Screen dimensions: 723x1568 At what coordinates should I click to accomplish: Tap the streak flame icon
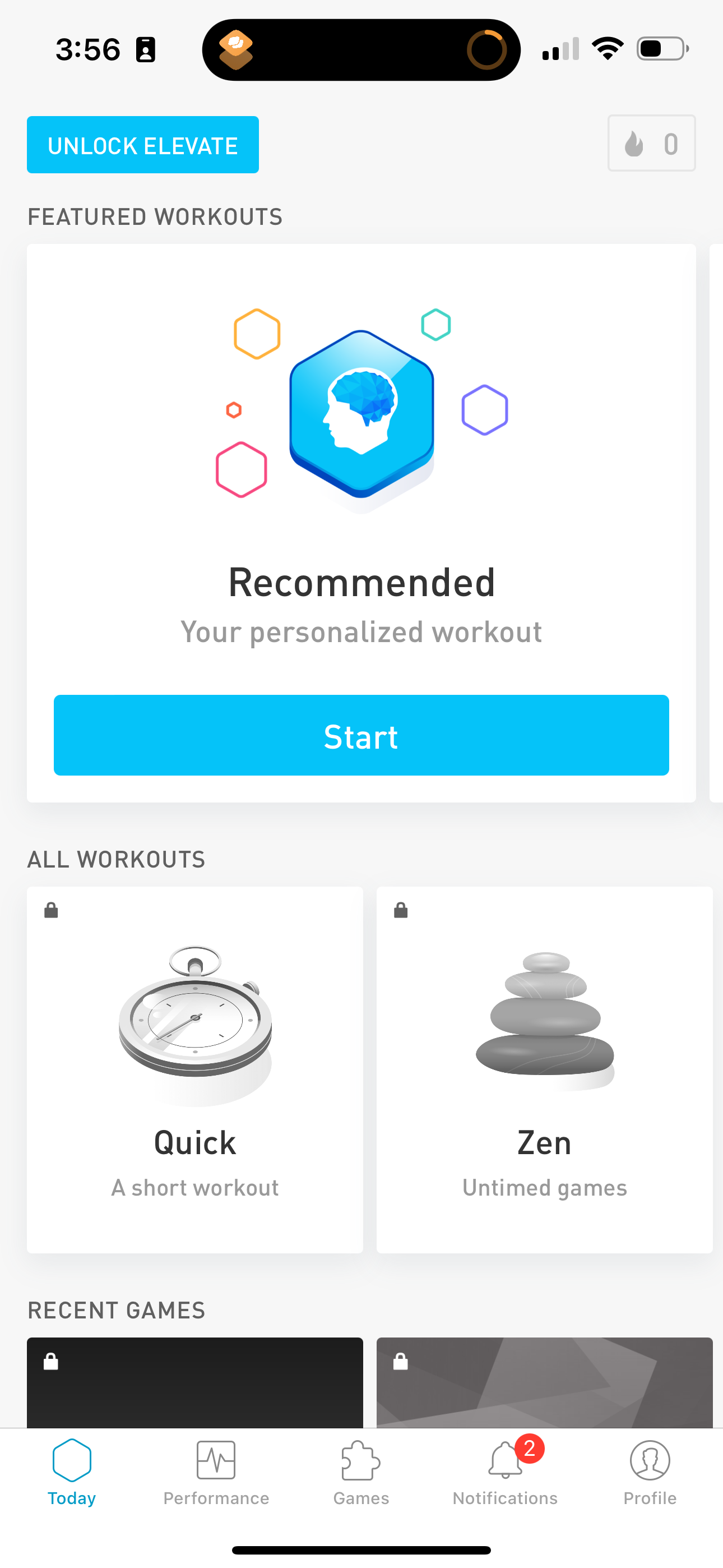pyautogui.click(x=635, y=144)
